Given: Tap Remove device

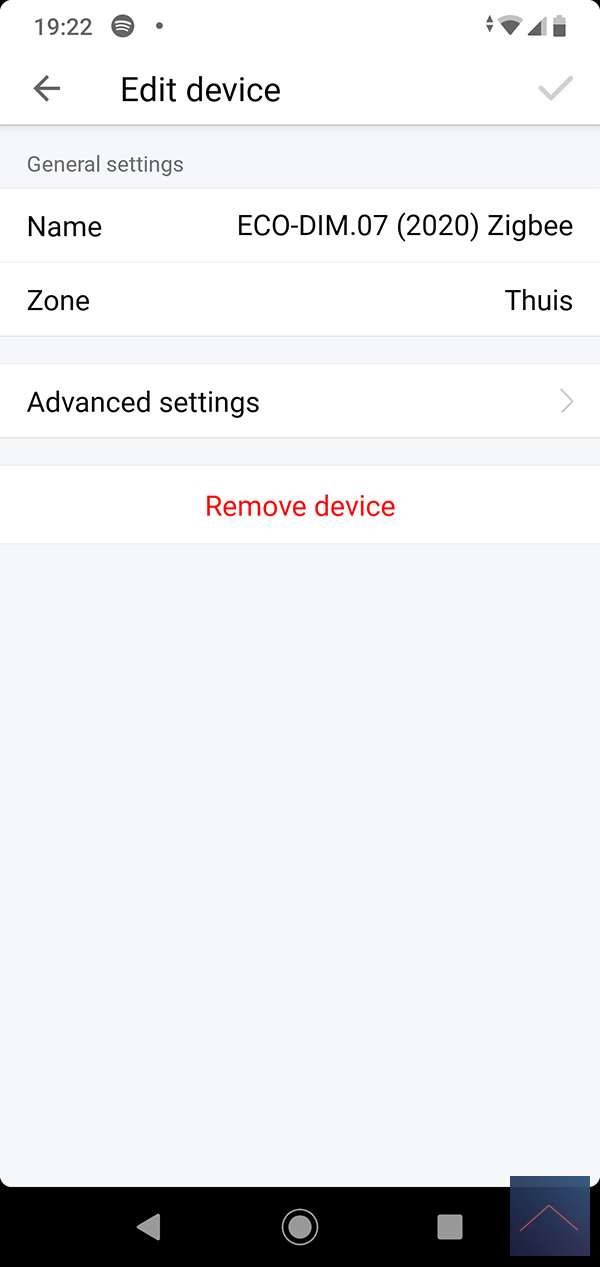Looking at the screenshot, I should 300,506.
